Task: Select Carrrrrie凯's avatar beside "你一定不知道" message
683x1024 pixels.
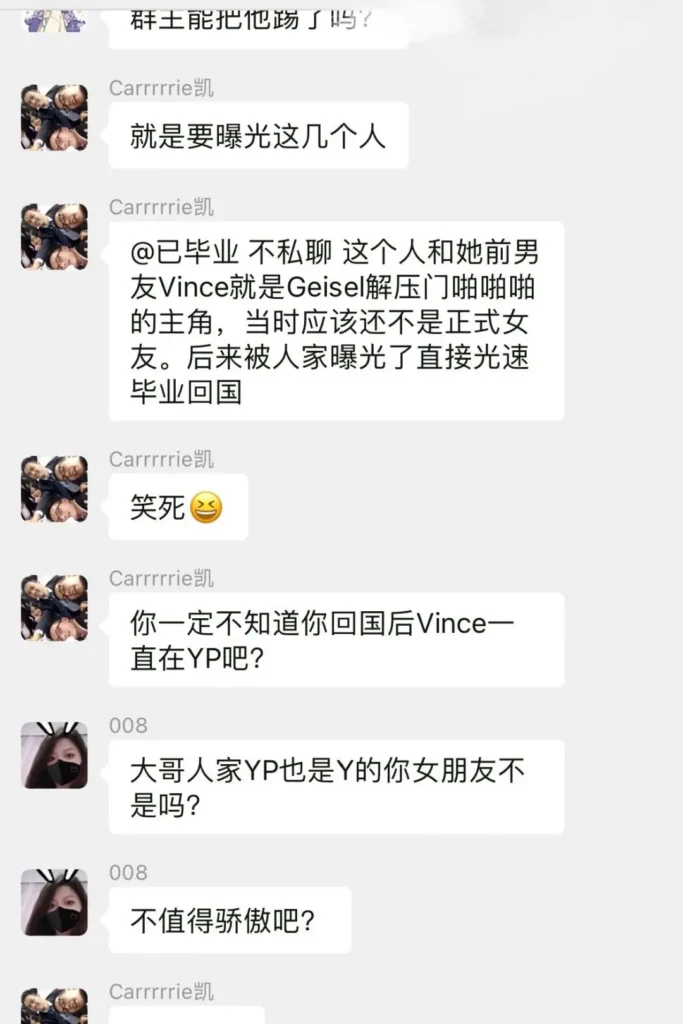Action: [x=54, y=608]
